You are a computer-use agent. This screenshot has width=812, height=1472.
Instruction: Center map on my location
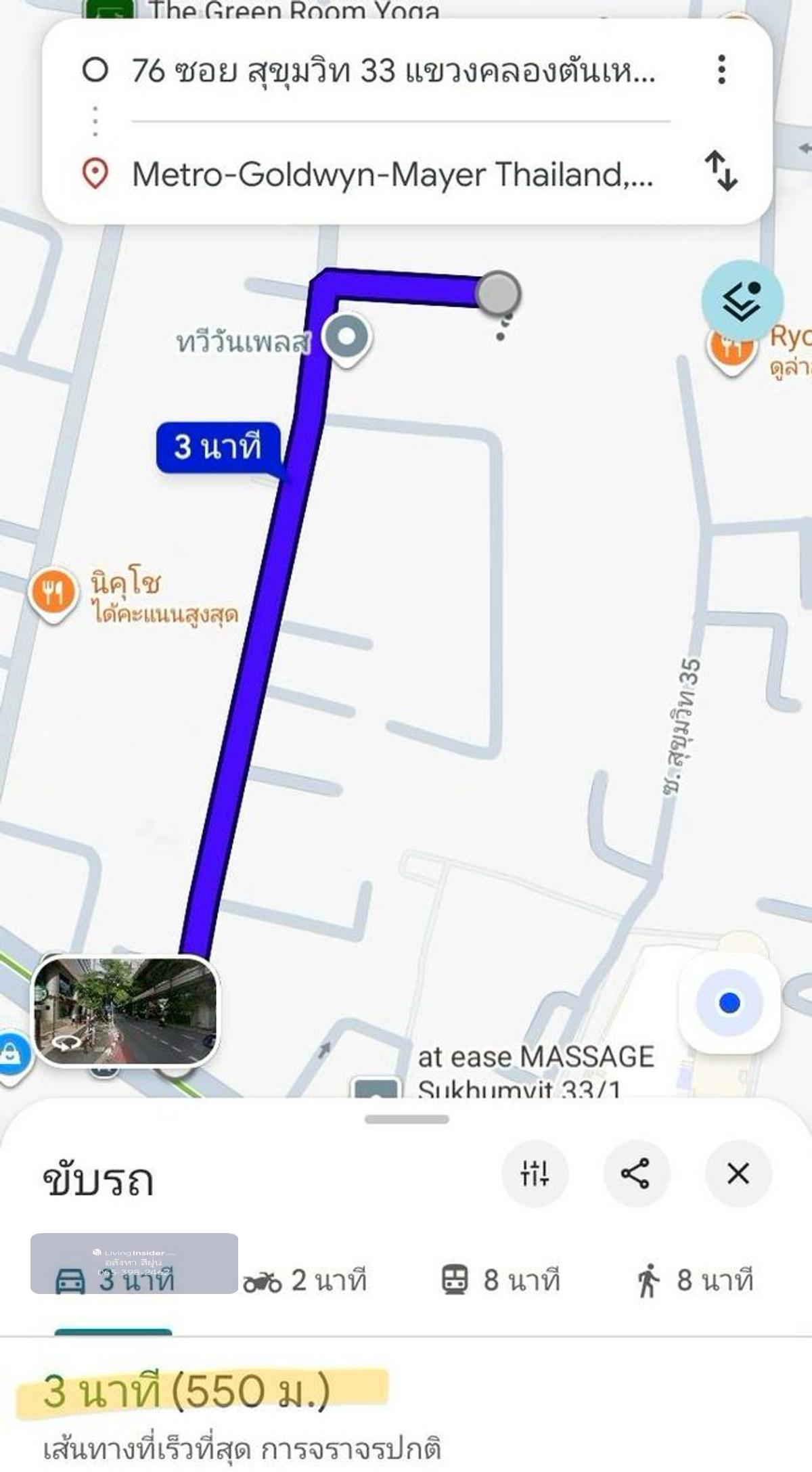(729, 1002)
